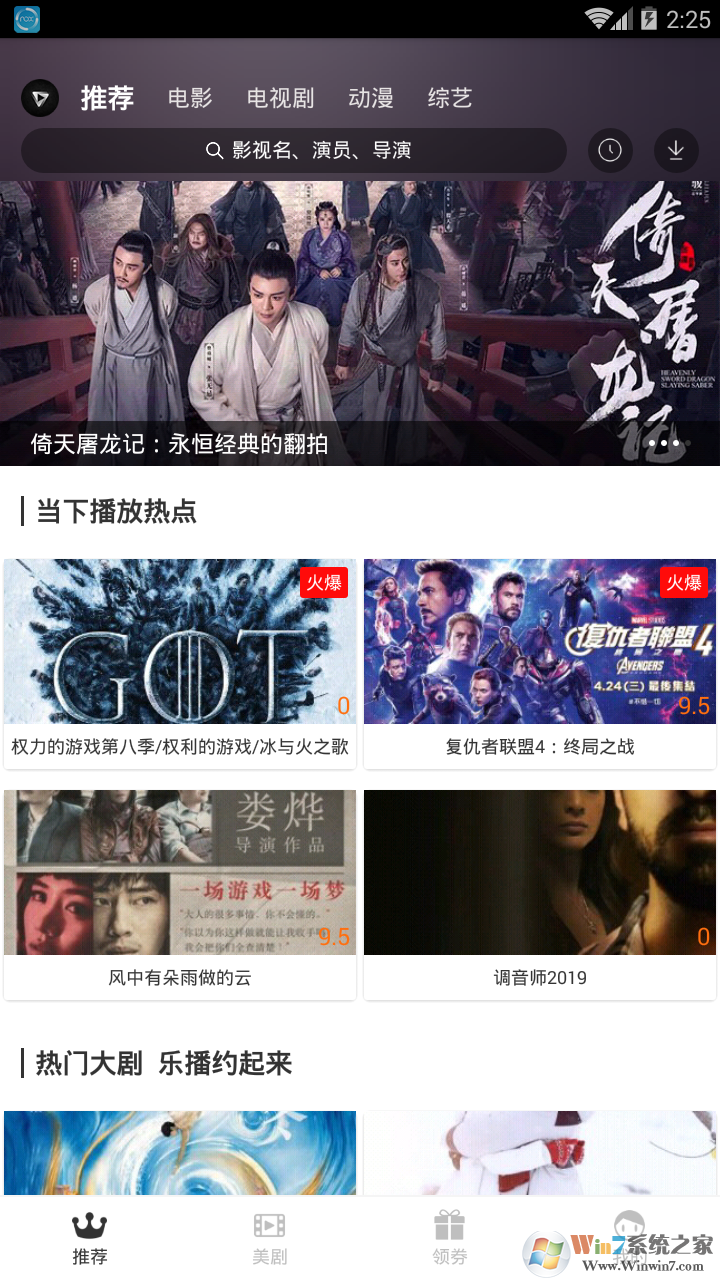Switch to the 电视剧 tab
Image resolution: width=720 pixels, height=1280 pixels.
coord(280,98)
